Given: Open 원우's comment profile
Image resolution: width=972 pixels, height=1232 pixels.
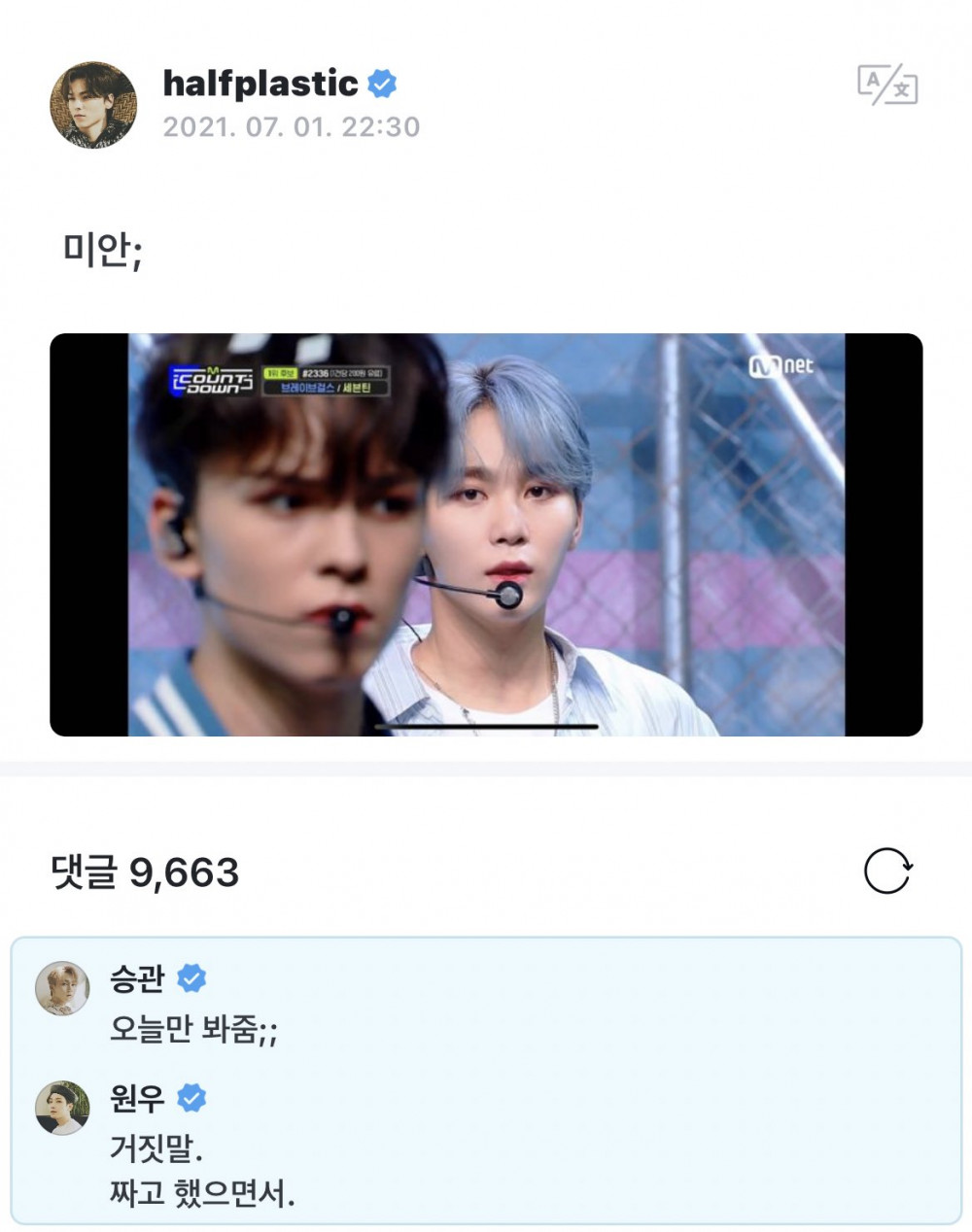Looking at the screenshot, I should point(62,1108).
